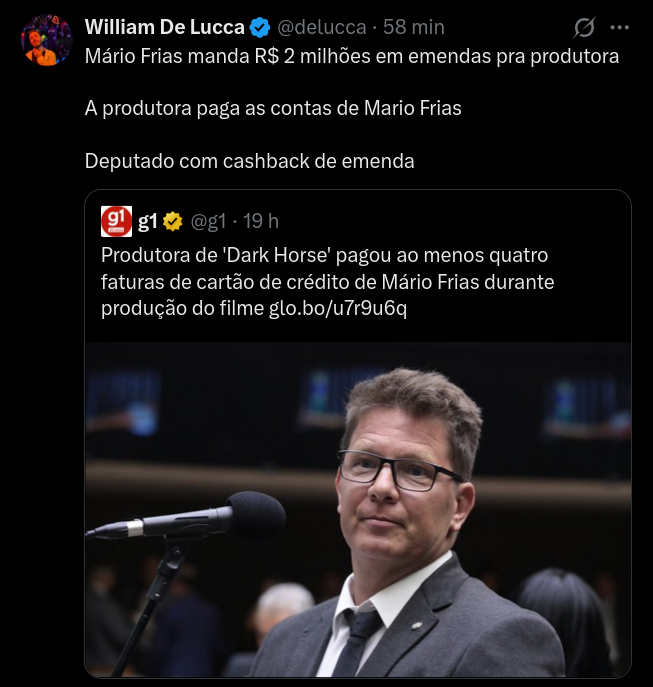653x687 pixels.
Task: Open the post's three-dot overflow menu
Action: (620, 28)
